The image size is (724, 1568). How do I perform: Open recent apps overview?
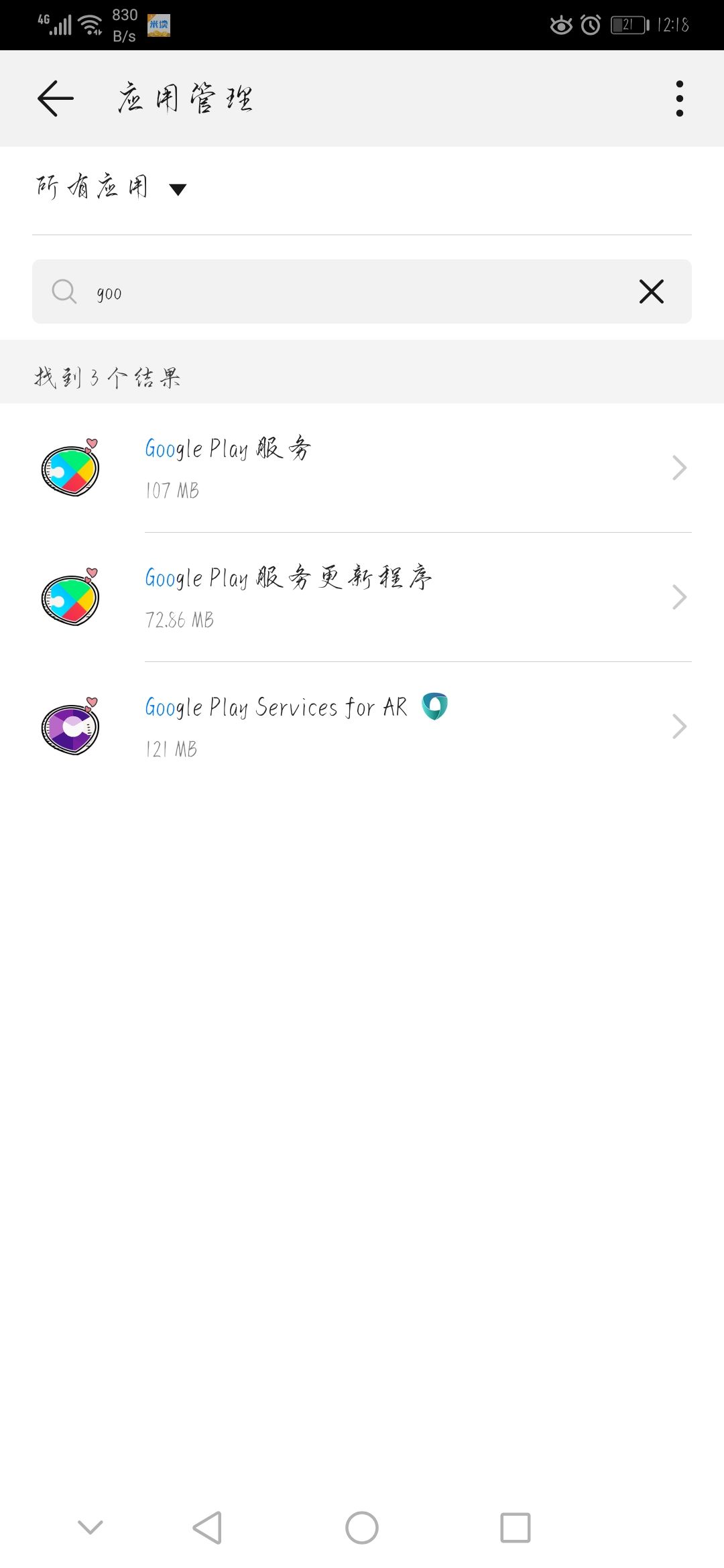coord(515,1527)
